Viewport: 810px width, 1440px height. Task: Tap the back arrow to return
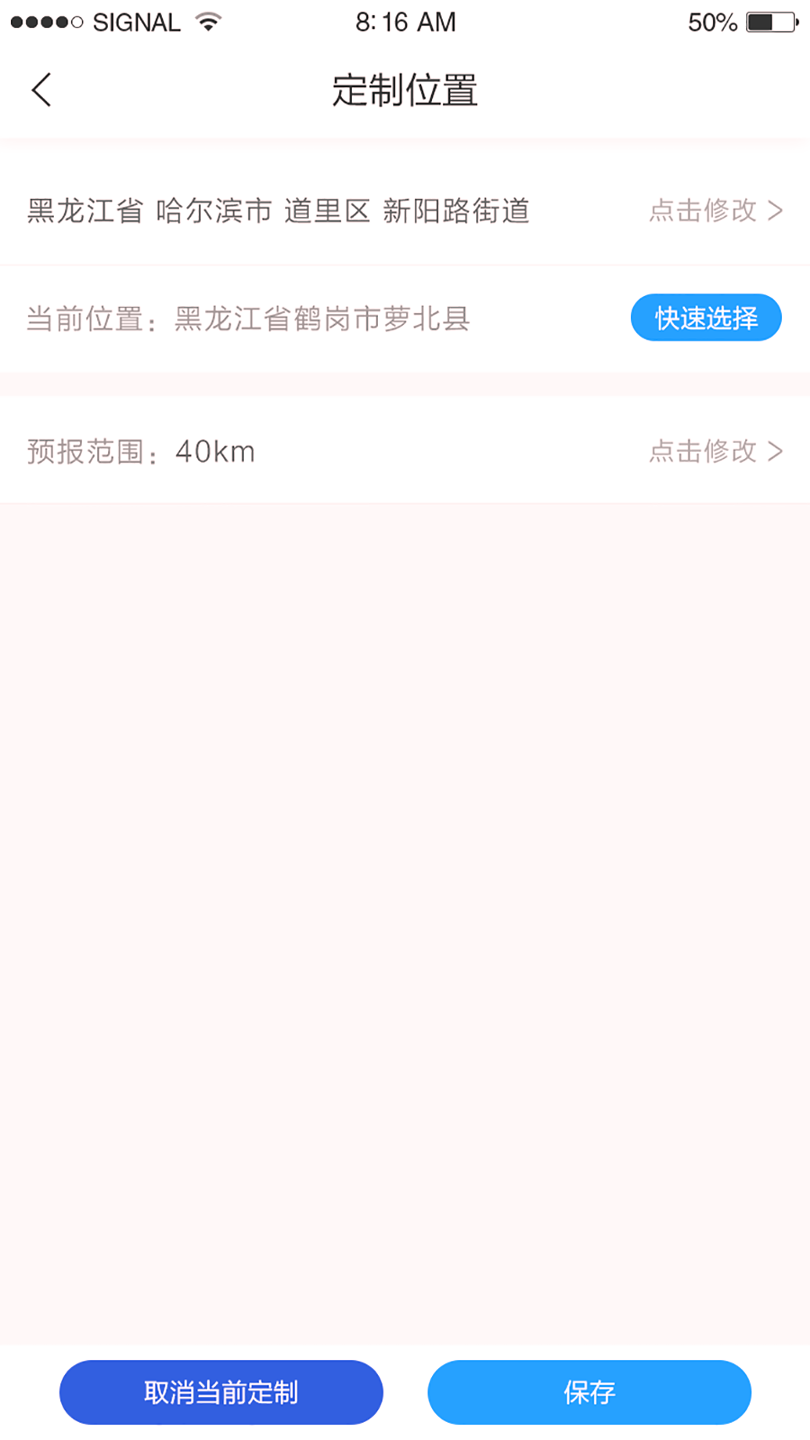pos(40,89)
